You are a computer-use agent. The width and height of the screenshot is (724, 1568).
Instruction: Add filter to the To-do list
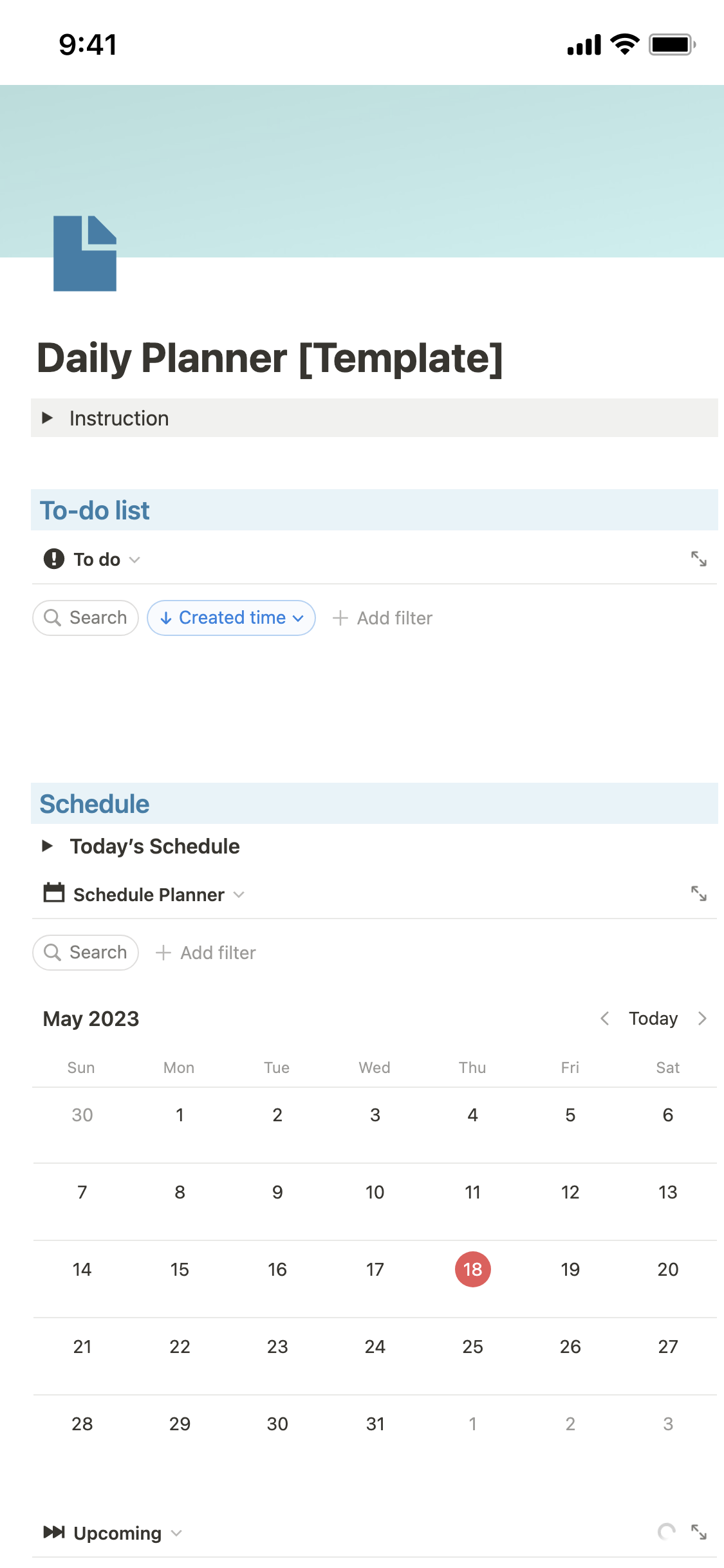(382, 618)
